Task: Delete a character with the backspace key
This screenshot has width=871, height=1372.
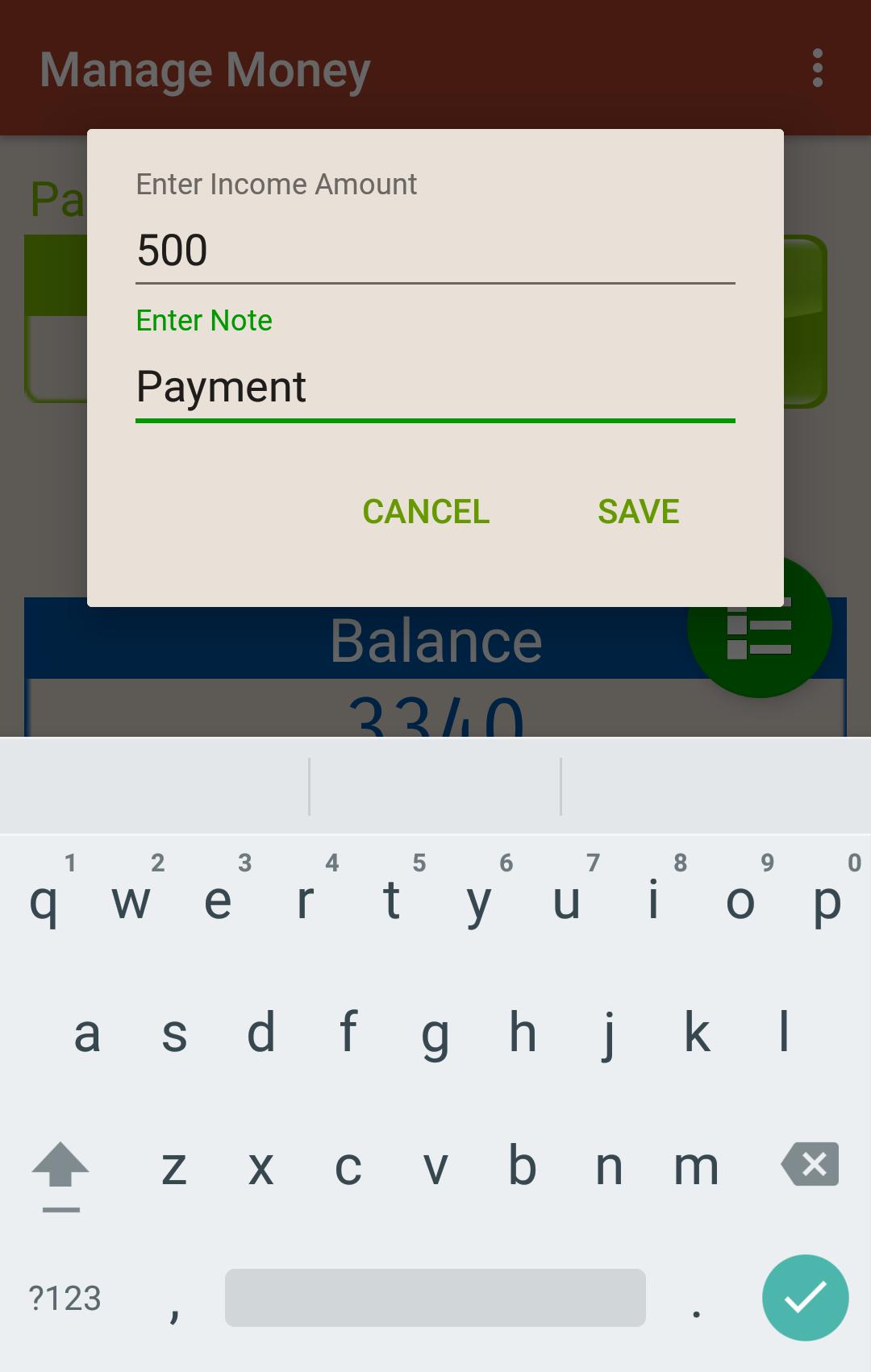Action: (810, 1164)
